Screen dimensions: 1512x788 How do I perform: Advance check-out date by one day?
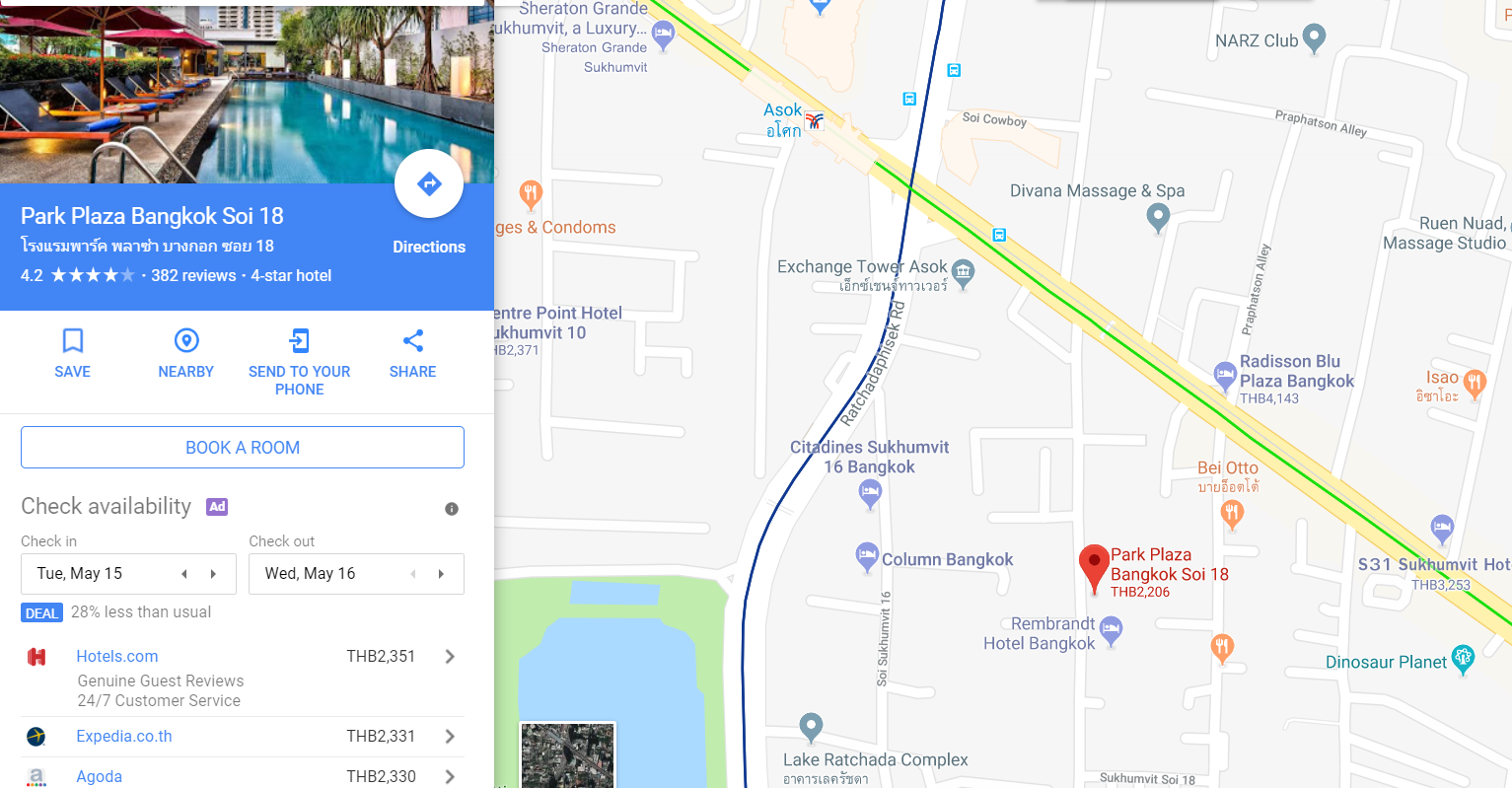pos(441,574)
